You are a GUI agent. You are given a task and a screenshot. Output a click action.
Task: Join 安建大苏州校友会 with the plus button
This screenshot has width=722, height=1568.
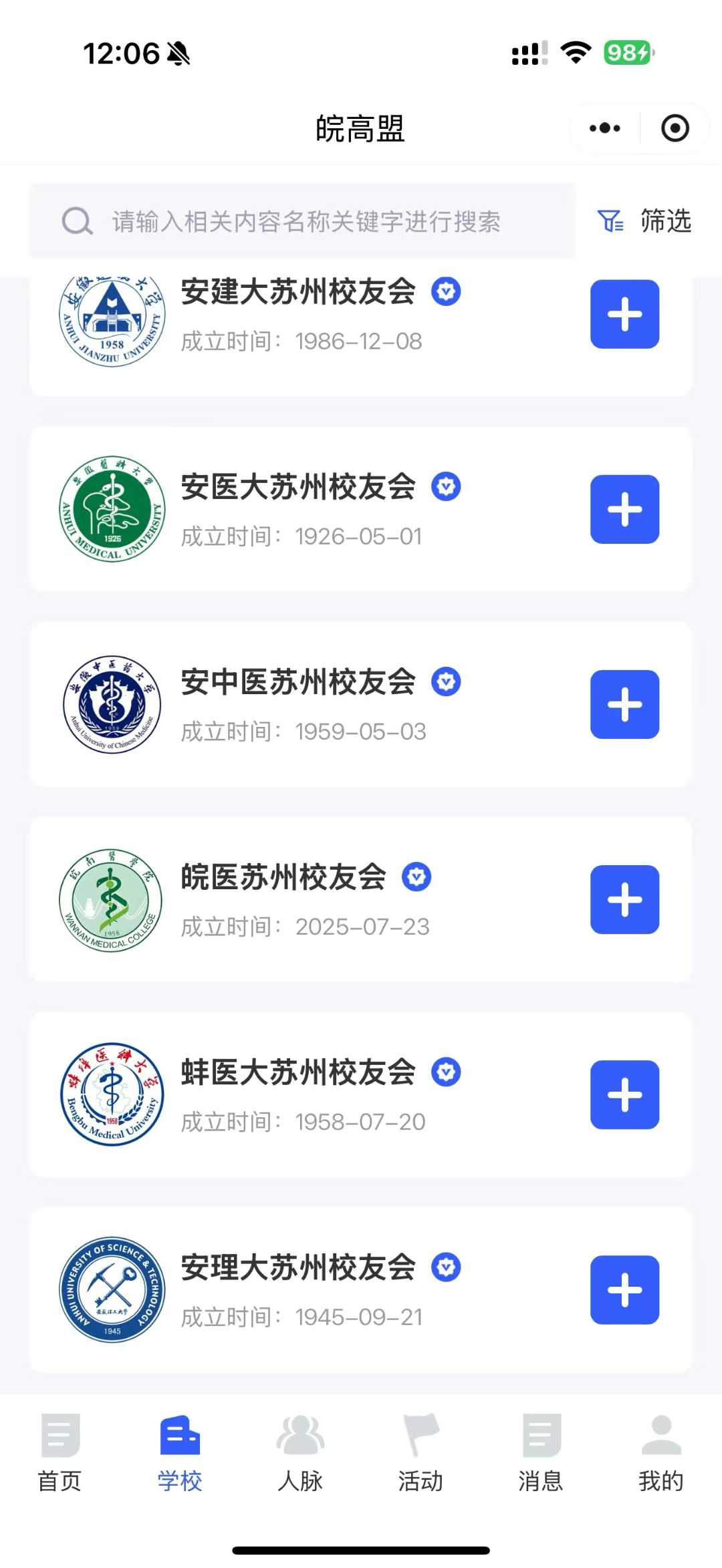point(624,315)
